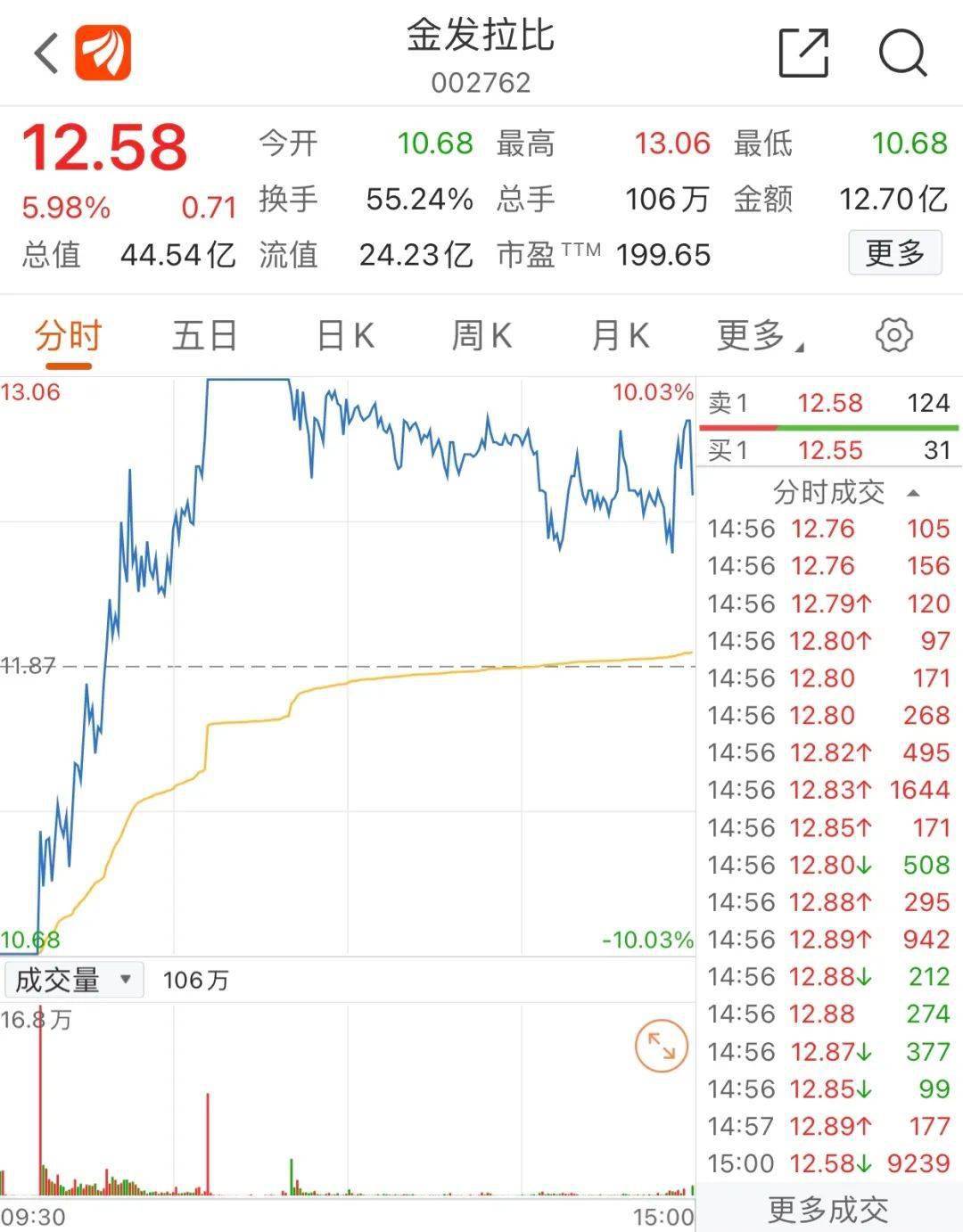
Task: Click the back arrow icon
Action: click(x=46, y=53)
